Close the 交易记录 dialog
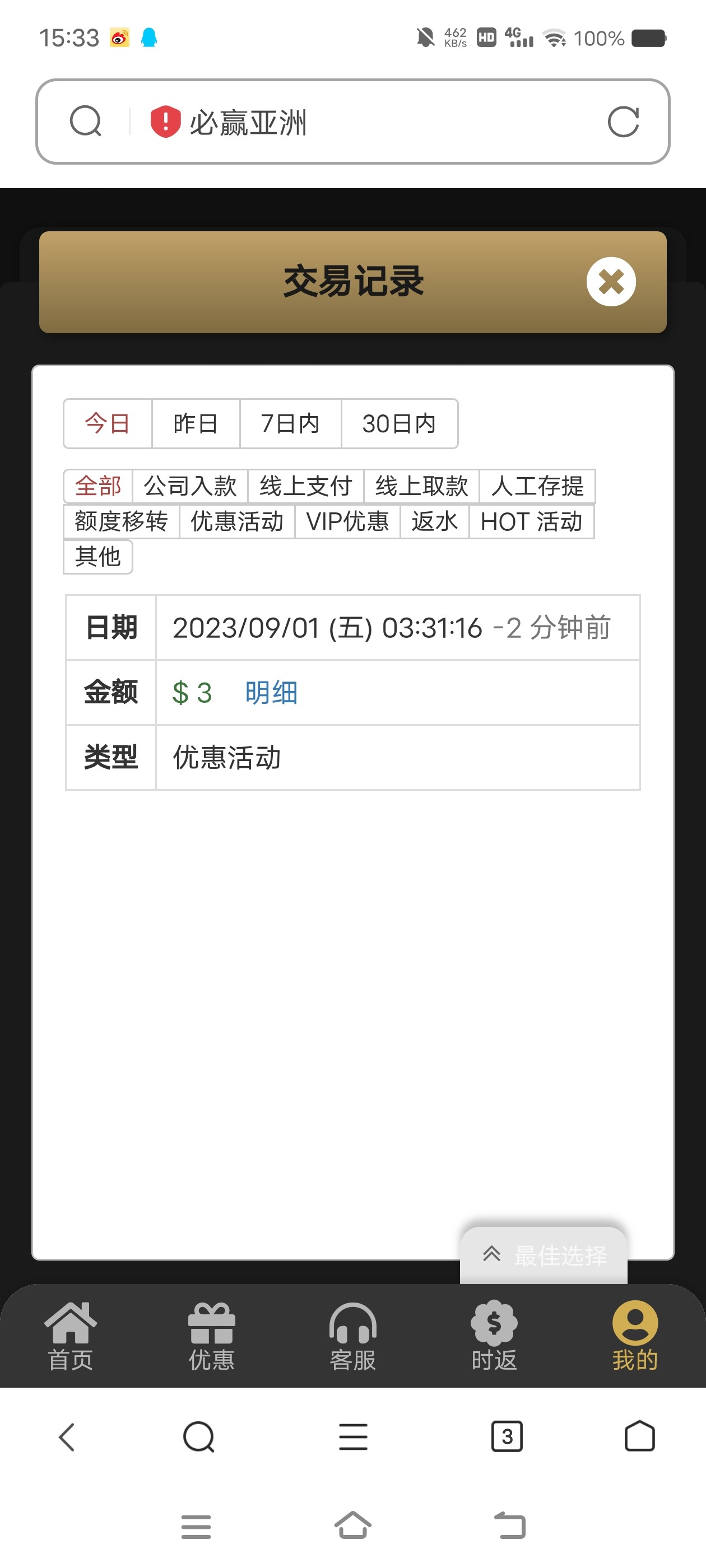 tap(610, 282)
